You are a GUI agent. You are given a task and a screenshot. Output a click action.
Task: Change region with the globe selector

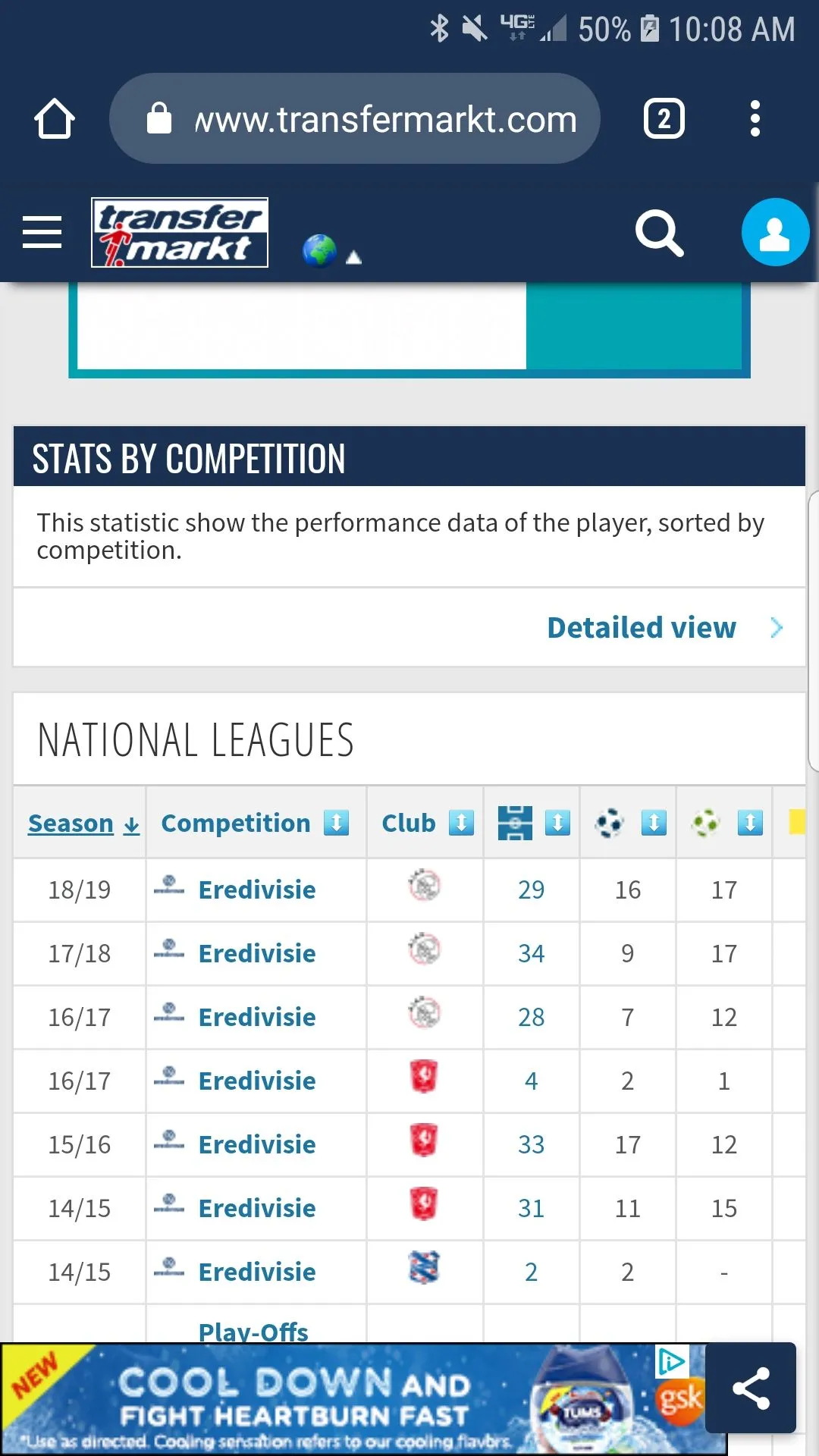pos(331,250)
